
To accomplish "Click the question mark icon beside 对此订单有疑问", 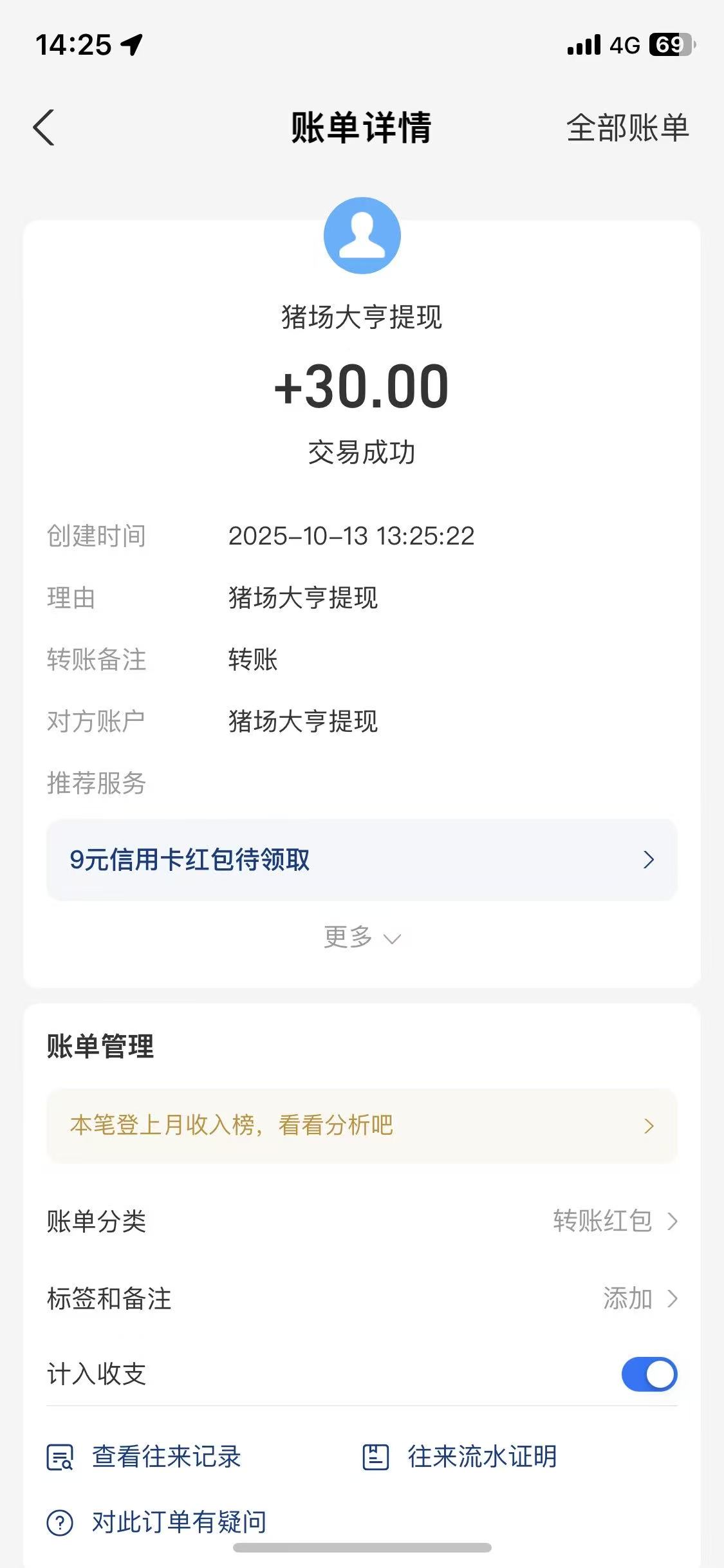I will (x=59, y=1522).
